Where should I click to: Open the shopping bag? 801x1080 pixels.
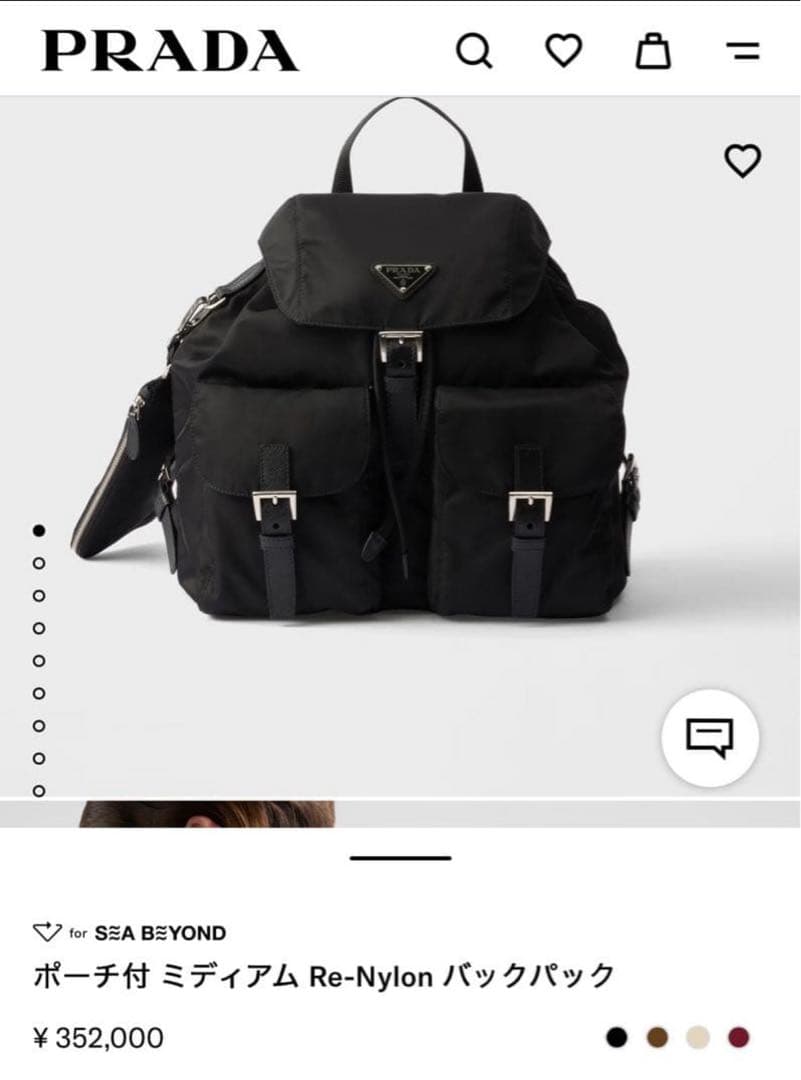pos(653,51)
